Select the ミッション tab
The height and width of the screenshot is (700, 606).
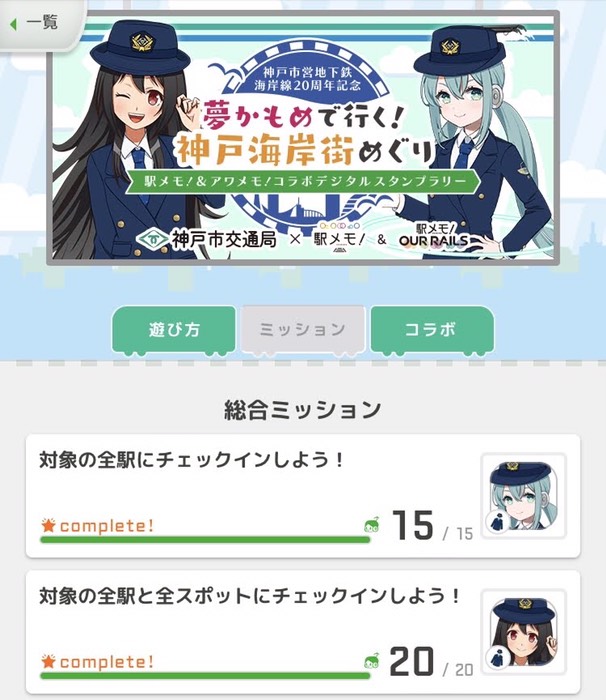coord(303,330)
